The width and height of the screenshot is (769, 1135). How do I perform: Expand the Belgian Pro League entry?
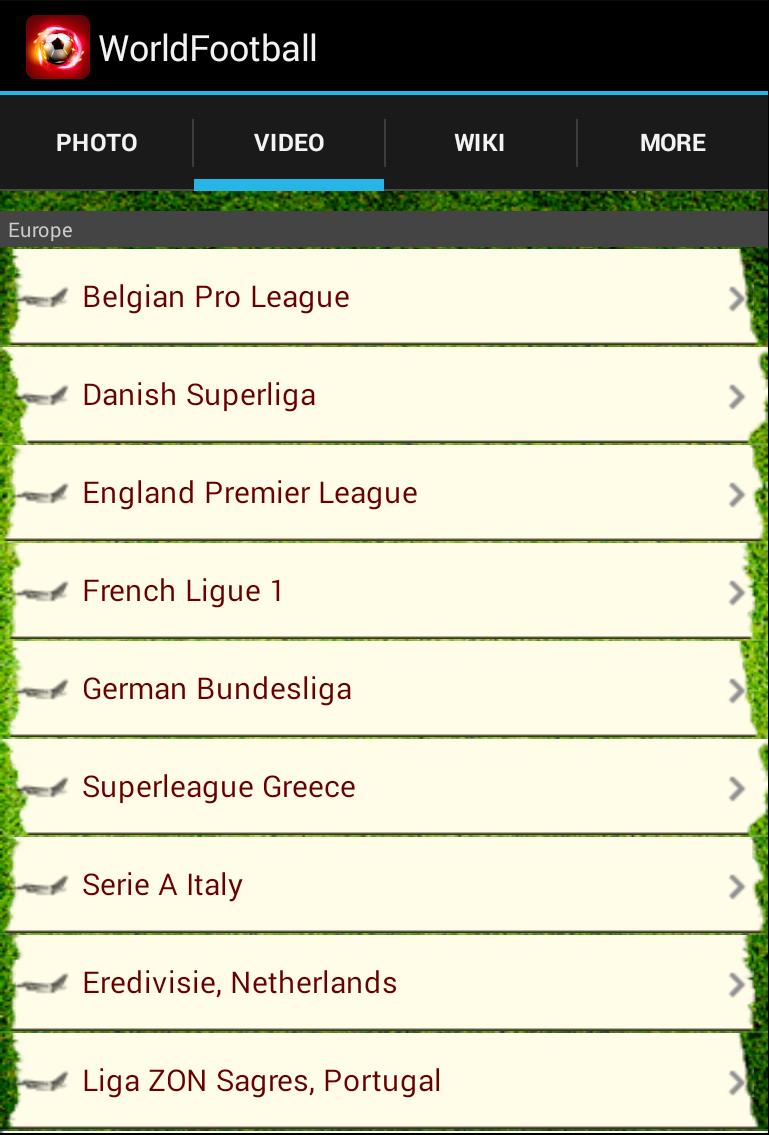tap(737, 297)
